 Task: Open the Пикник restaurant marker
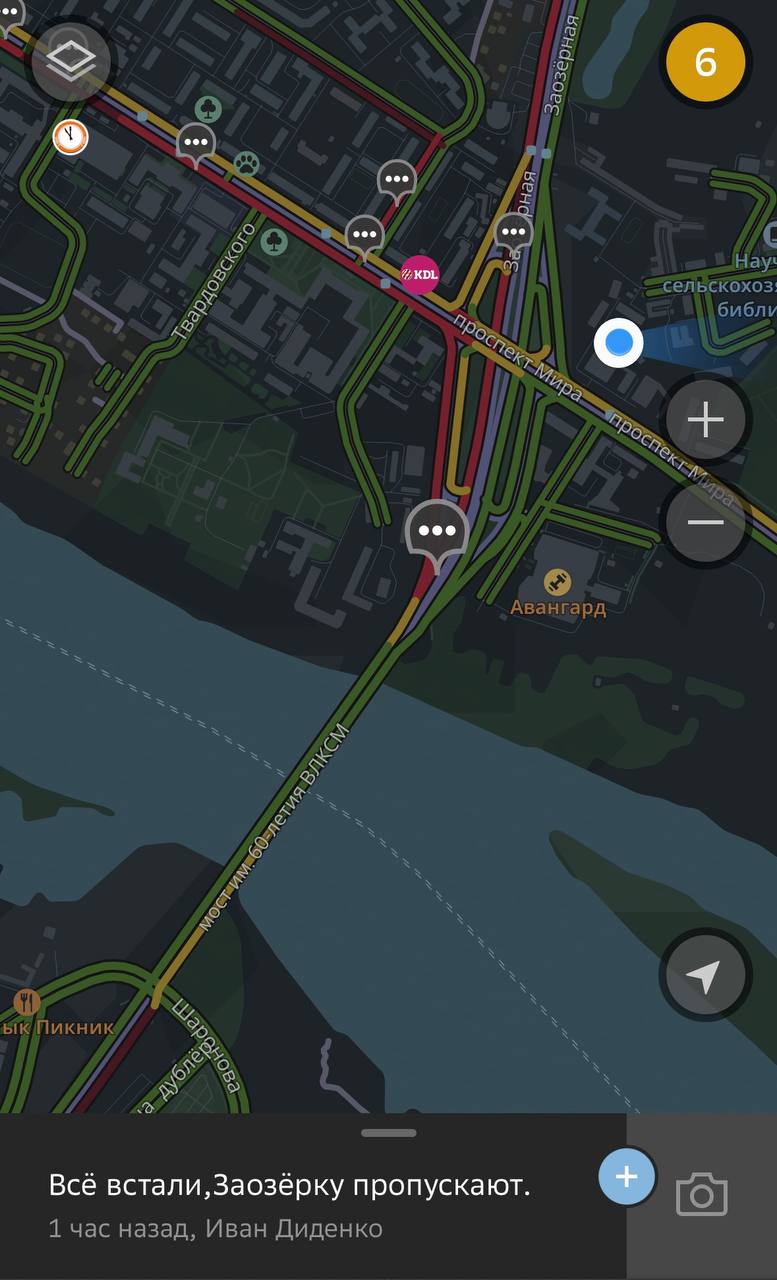[x=27, y=1002]
